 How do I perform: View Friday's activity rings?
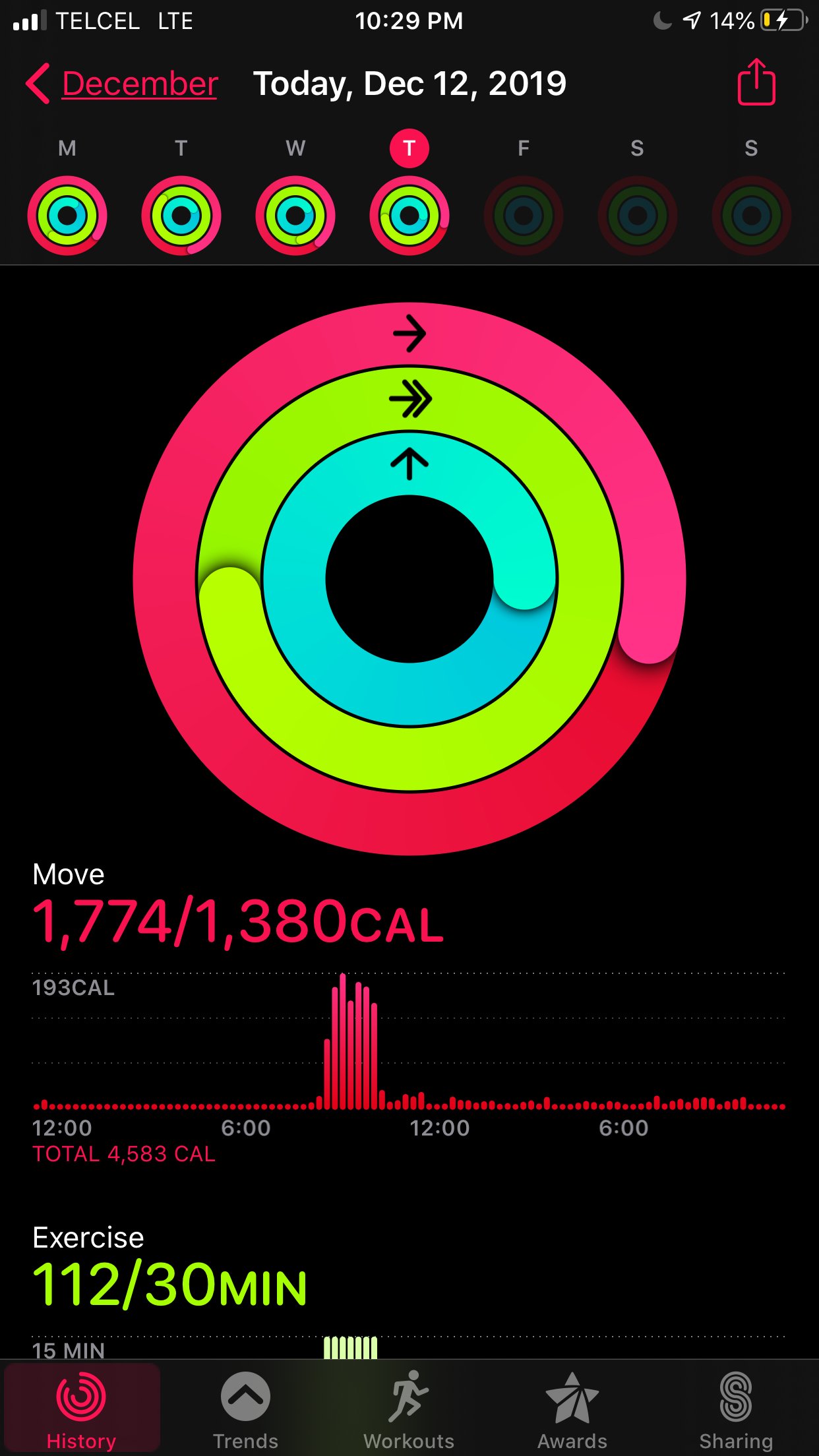pos(524,215)
